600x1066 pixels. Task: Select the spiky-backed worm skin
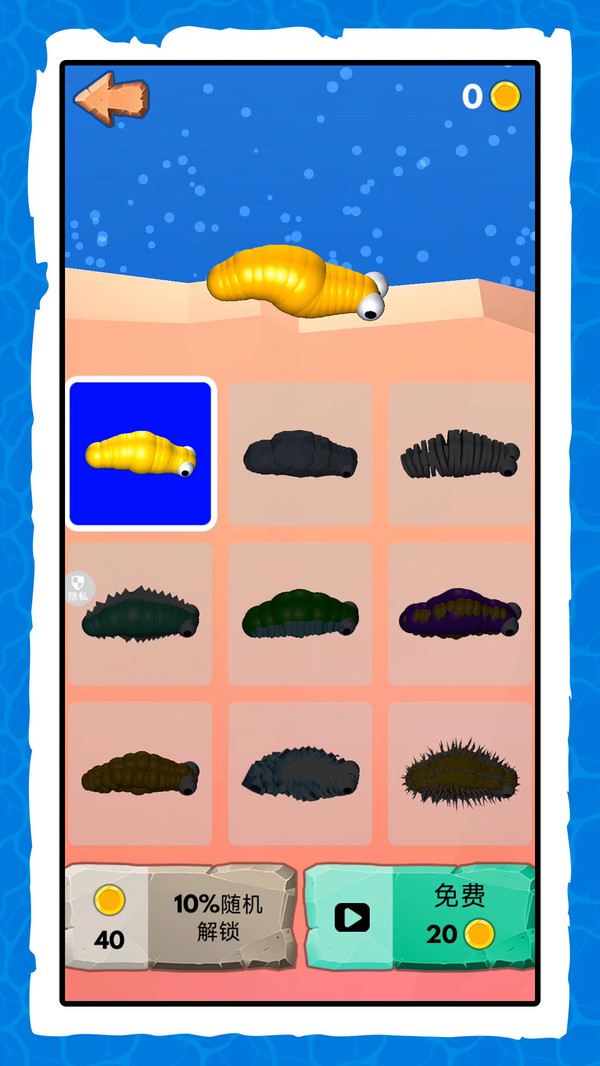(x=140, y=614)
